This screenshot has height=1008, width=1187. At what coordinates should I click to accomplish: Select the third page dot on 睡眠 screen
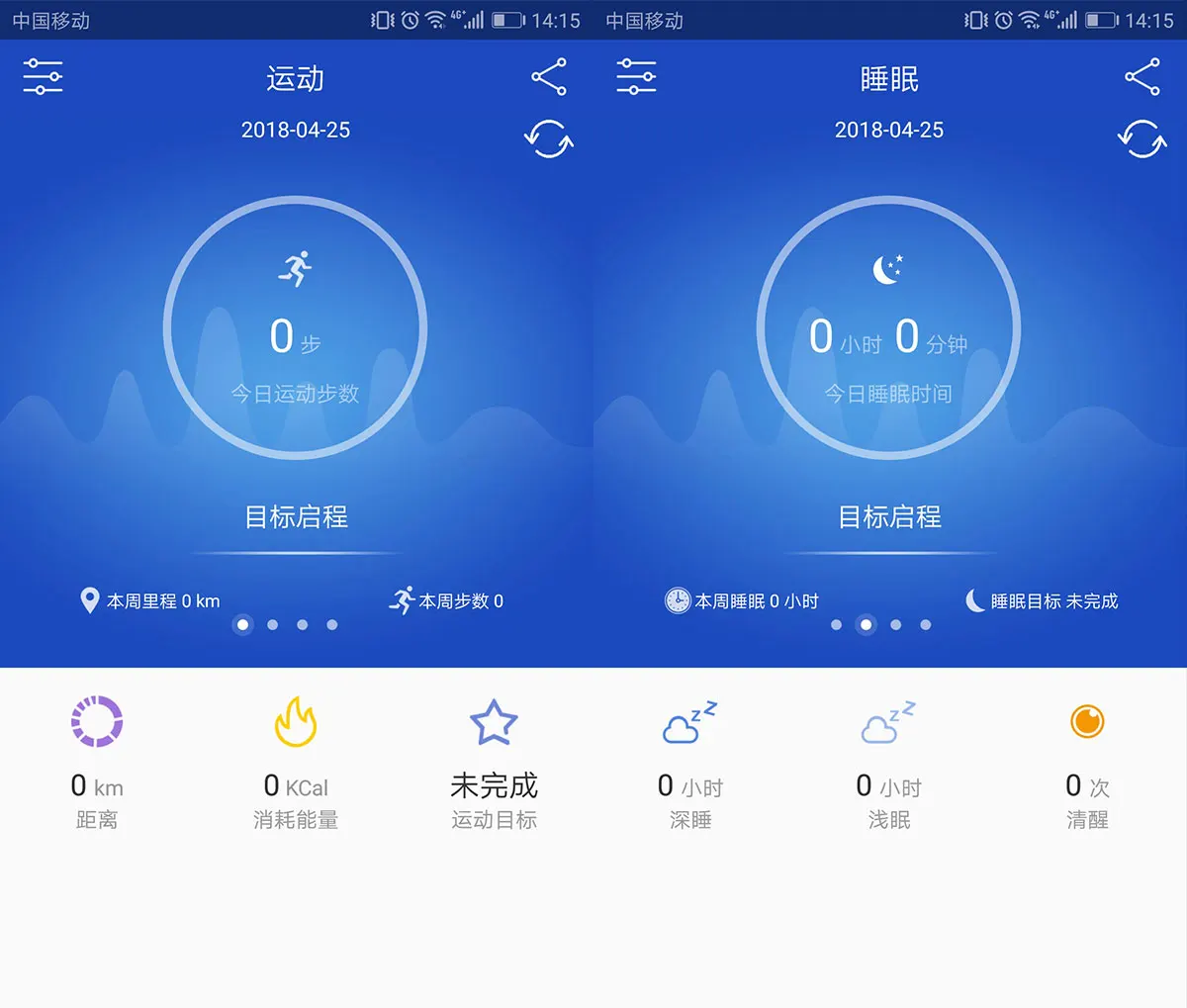[x=896, y=624]
